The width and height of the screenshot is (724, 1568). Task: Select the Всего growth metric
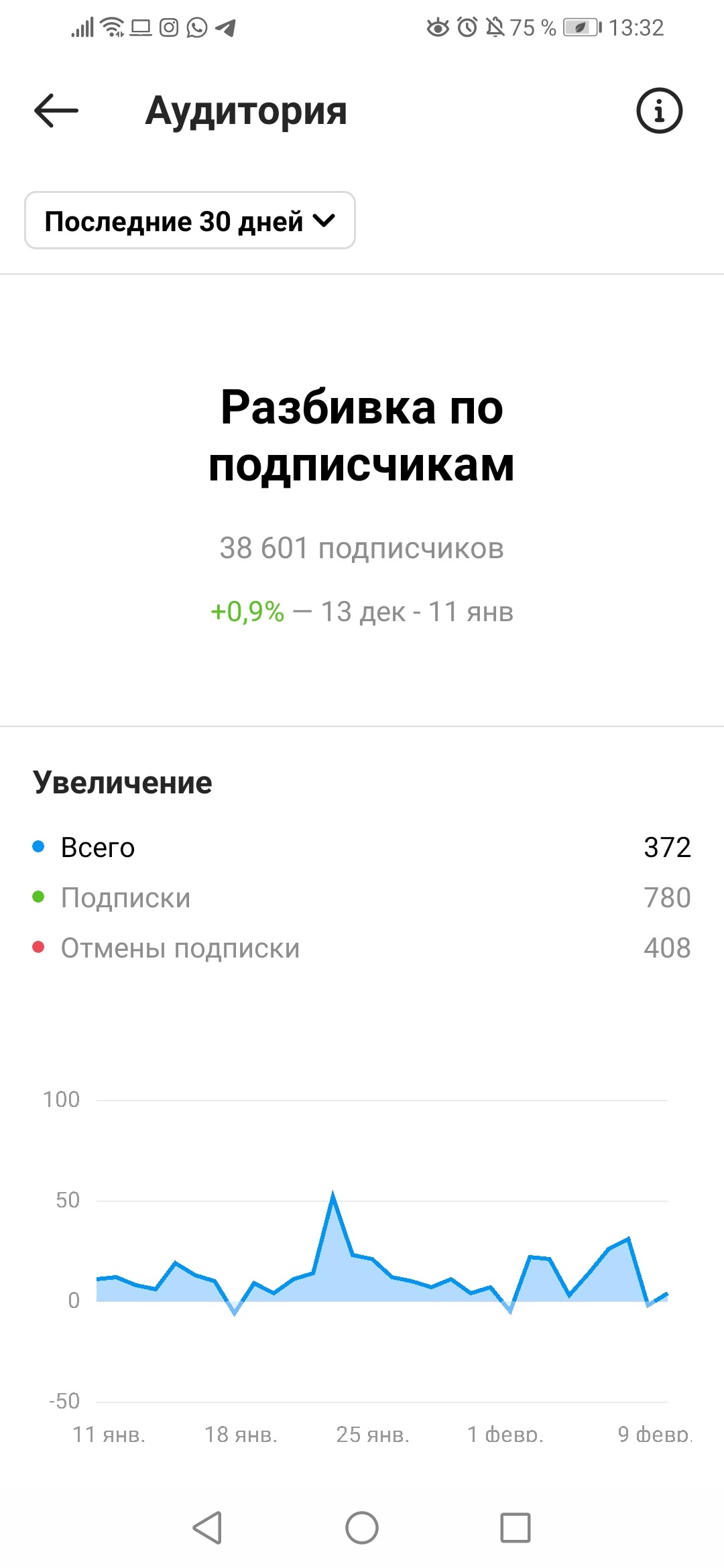tap(98, 848)
